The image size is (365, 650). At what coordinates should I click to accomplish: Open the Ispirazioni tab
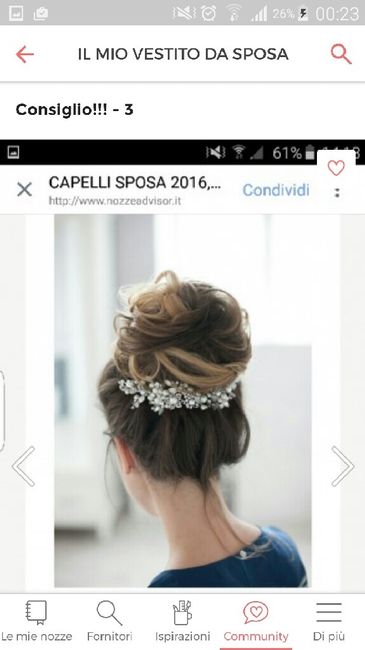coord(182,621)
